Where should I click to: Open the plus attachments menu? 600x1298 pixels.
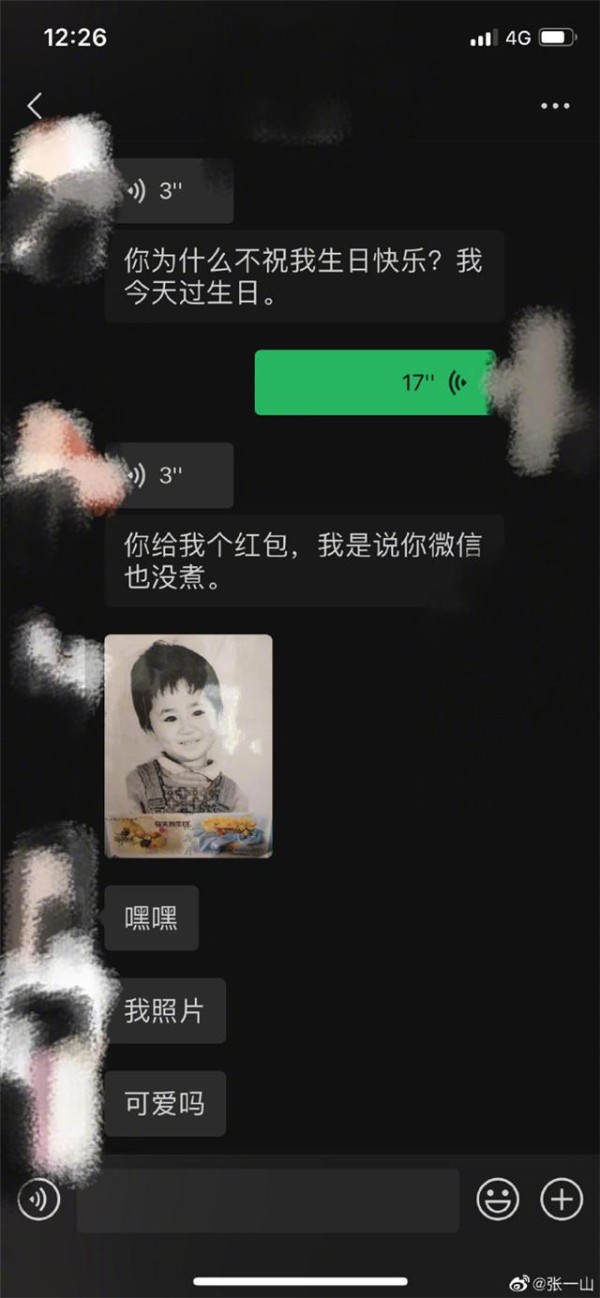[561, 1198]
